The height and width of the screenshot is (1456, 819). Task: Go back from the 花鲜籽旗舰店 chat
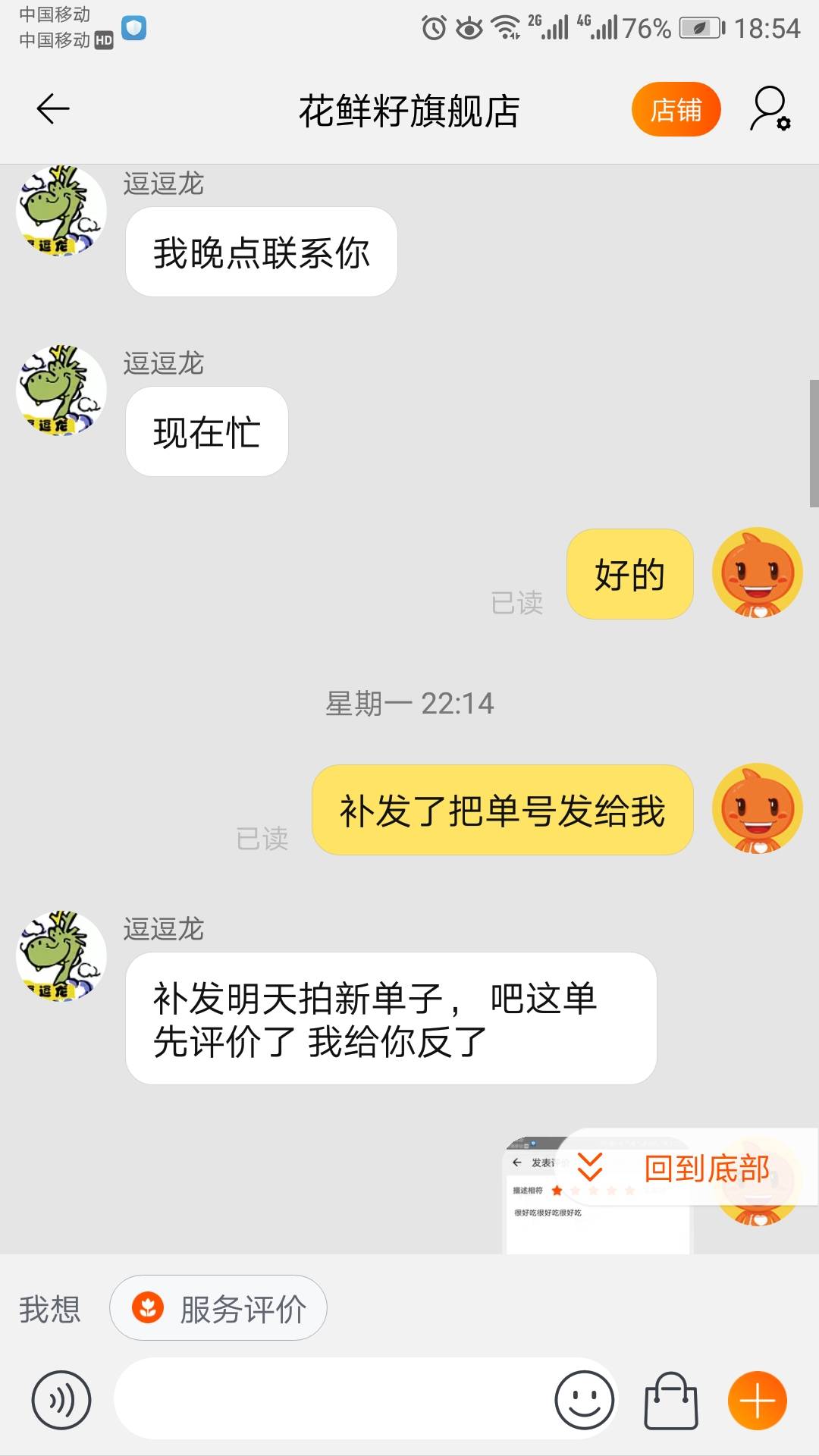tap(53, 109)
